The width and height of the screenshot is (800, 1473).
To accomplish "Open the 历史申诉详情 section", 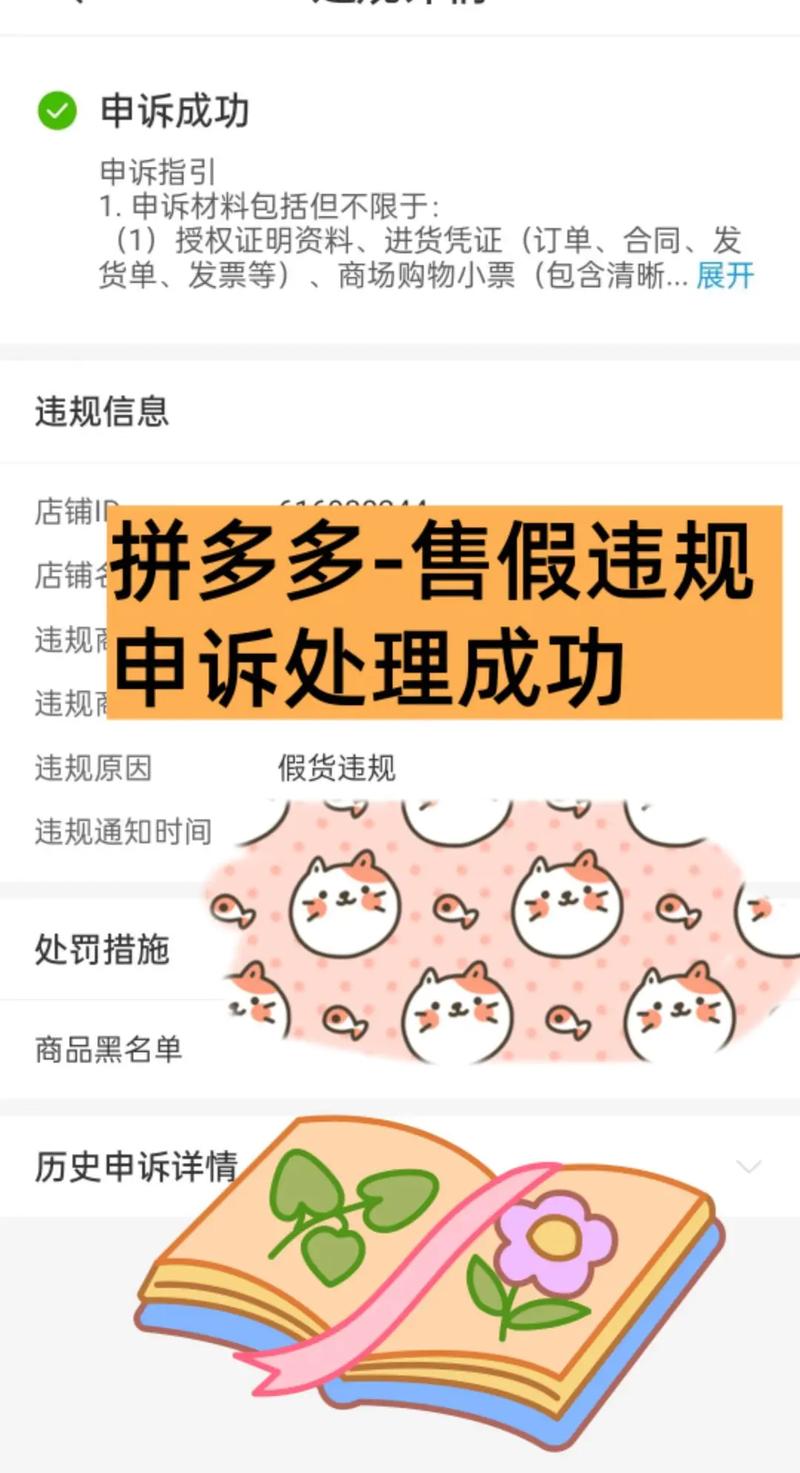I will tap(135, 1165).
